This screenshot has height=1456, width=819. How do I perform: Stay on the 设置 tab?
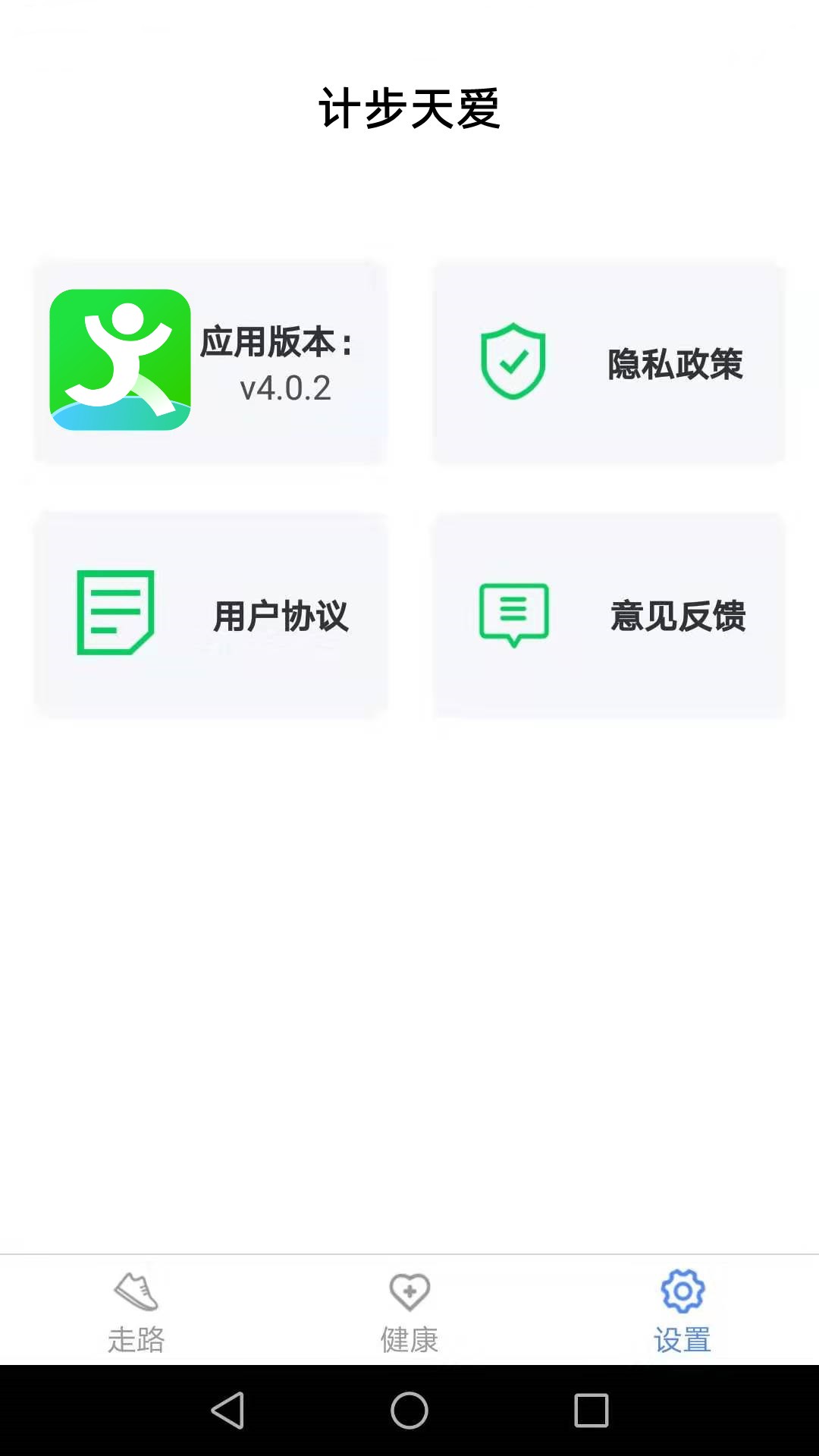pos(681,1312)
